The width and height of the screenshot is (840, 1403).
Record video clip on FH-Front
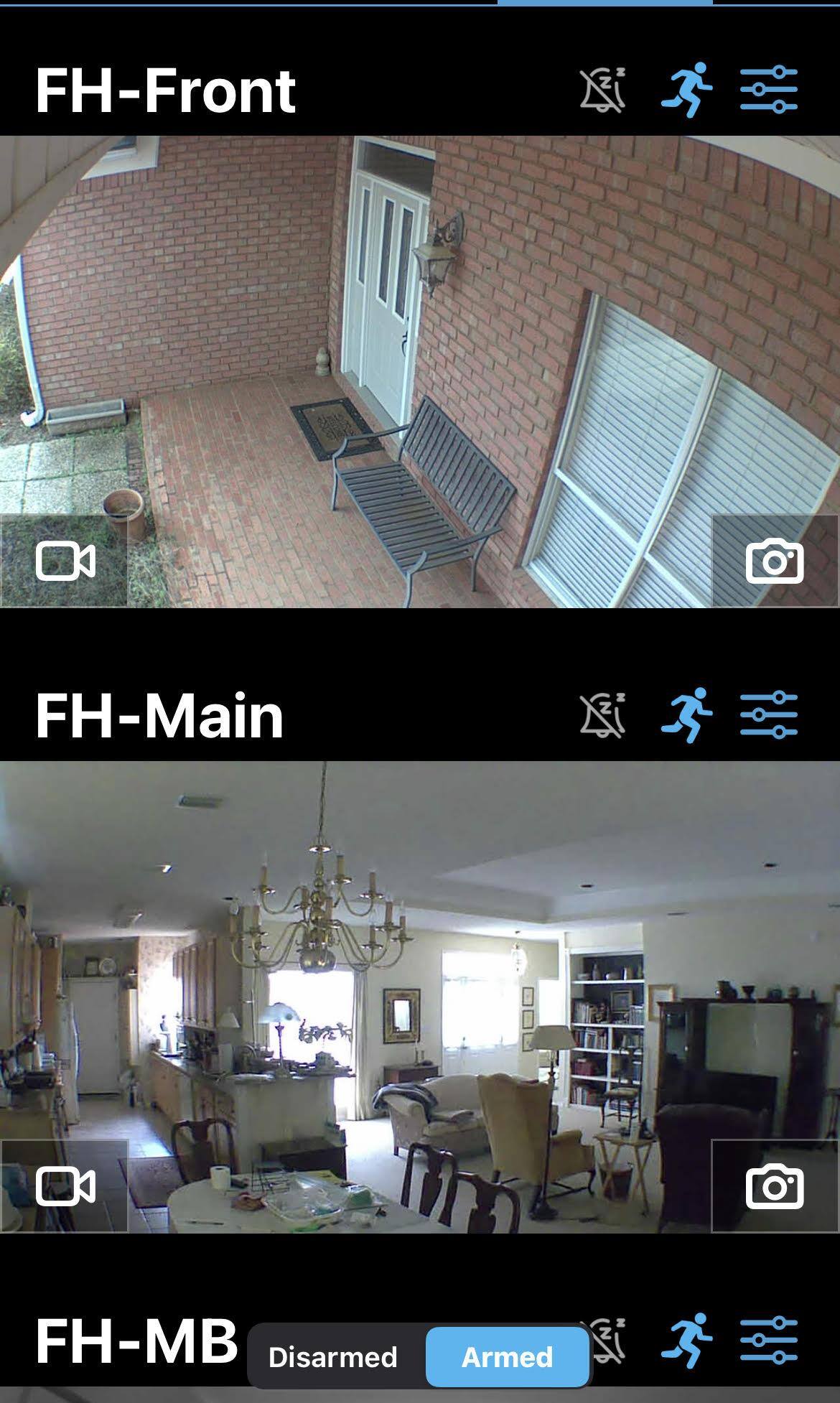pyautogui.click(x=65, y=561)
